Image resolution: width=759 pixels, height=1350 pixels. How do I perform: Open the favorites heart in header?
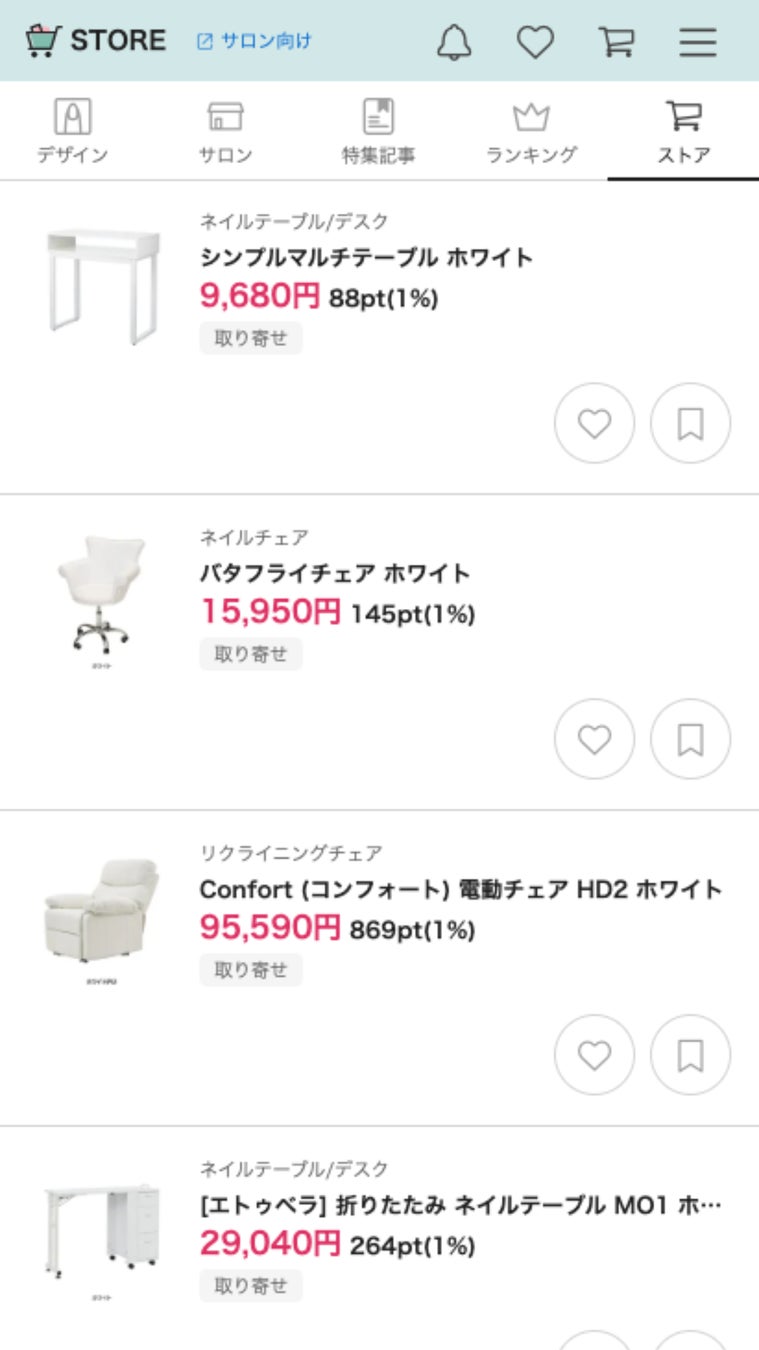535,41
